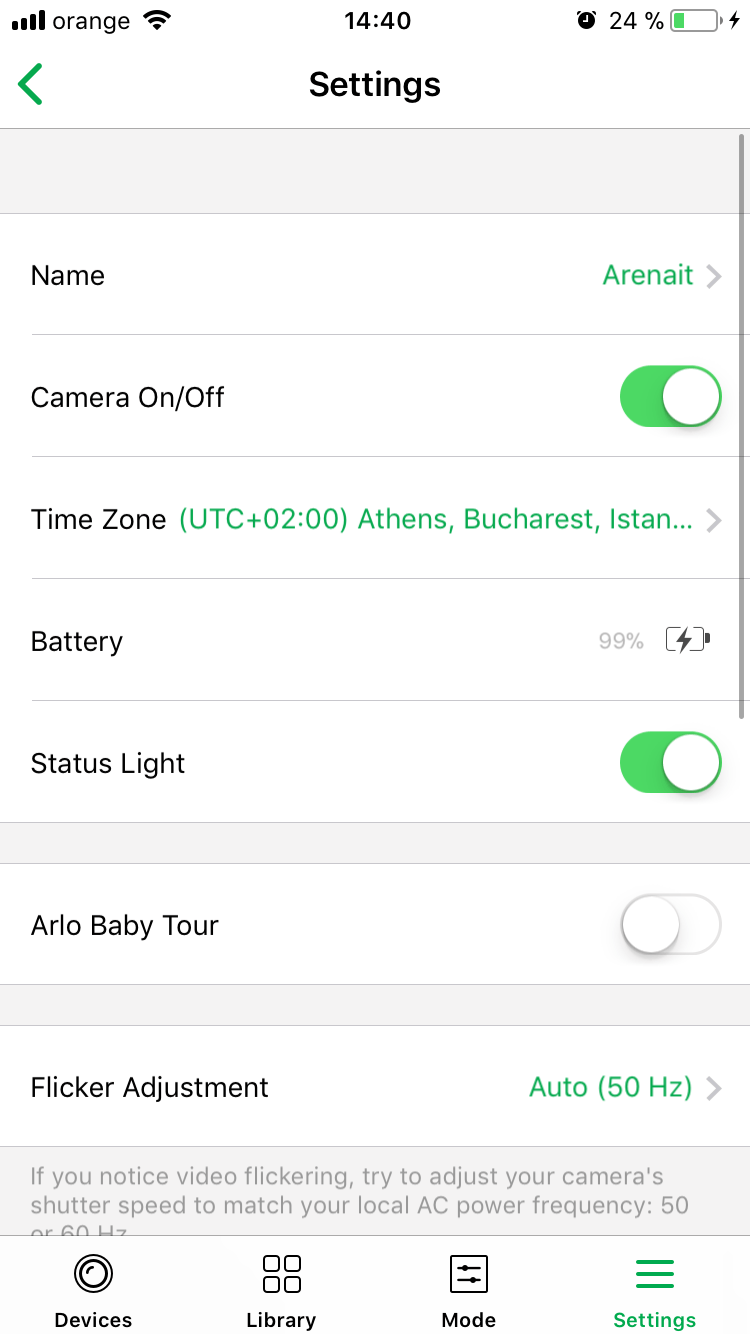
Task: Switch to the Devices tab
Action: click(93, 1290)
